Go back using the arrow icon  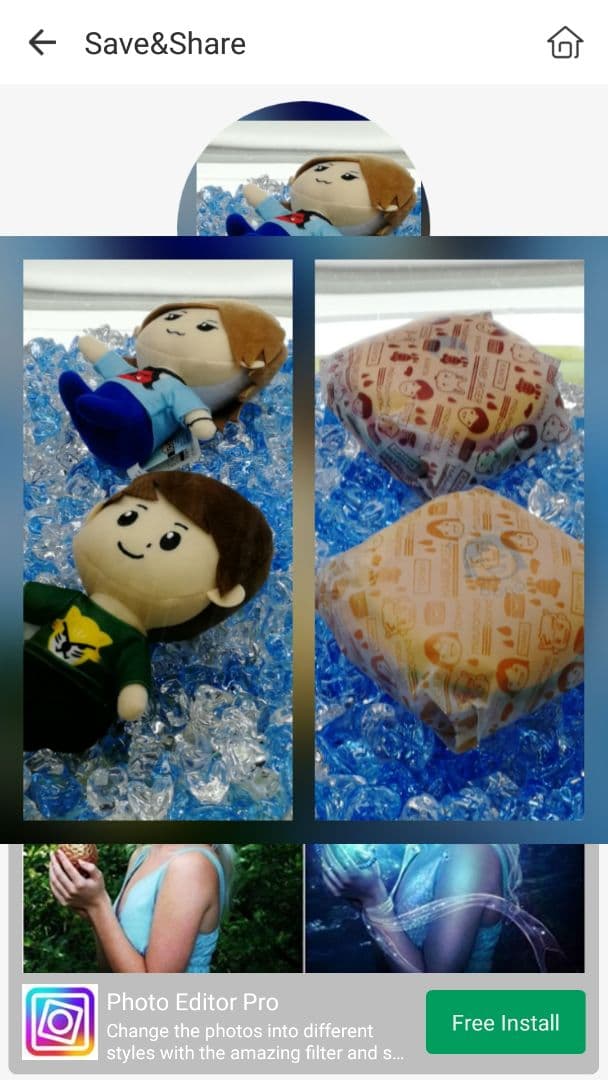42,43
